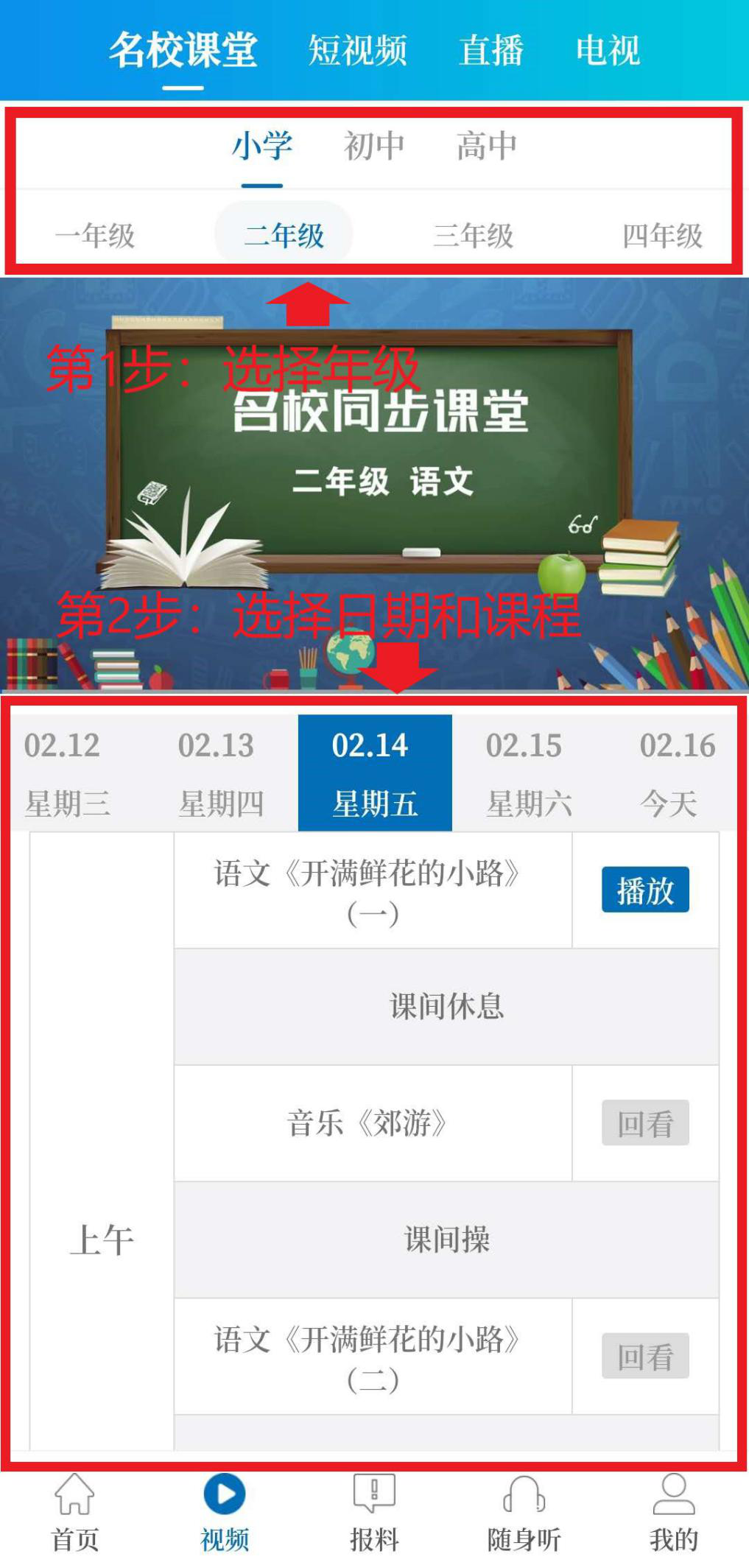Go to 首页 in bottom navigation
749x1568 pixels.
click(x=74, y=1513)
